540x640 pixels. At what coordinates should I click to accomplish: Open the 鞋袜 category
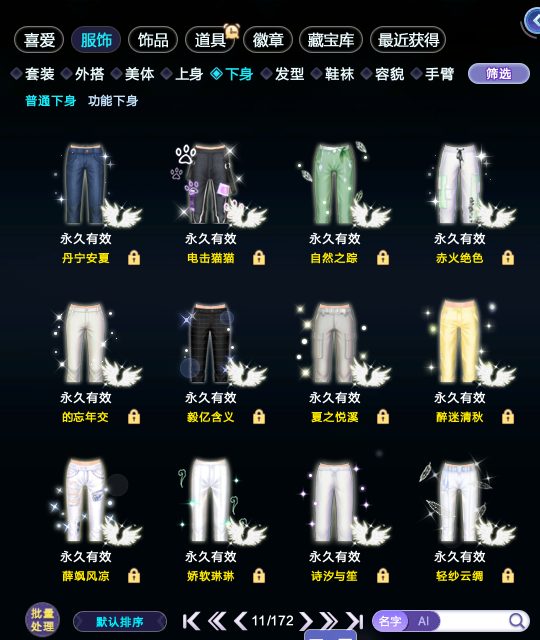[x=333, y=74]
